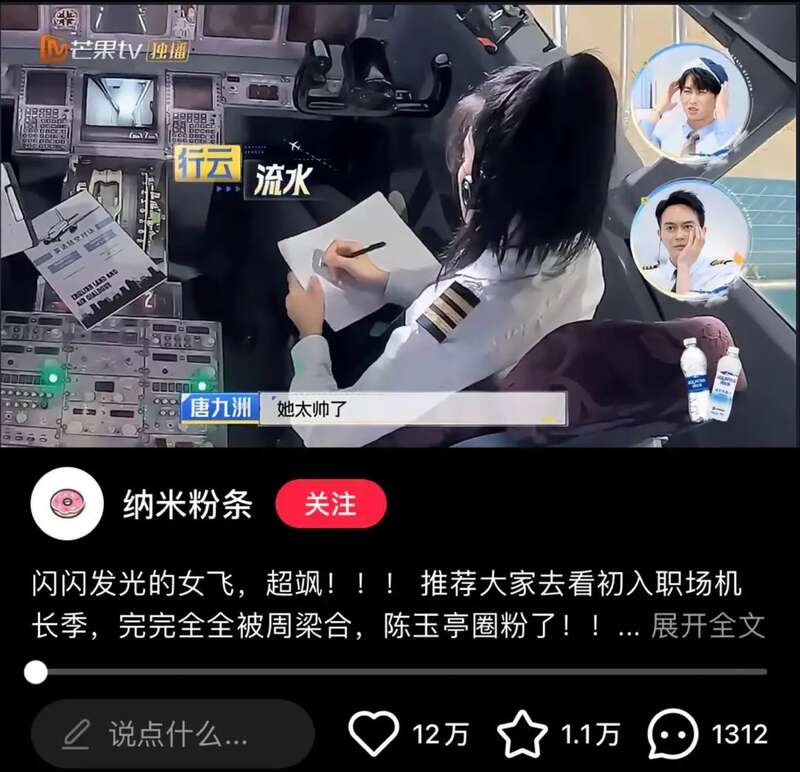Favorite this video with the star icon
Viewport: 800px width, 772px height.
click(522, 734)
